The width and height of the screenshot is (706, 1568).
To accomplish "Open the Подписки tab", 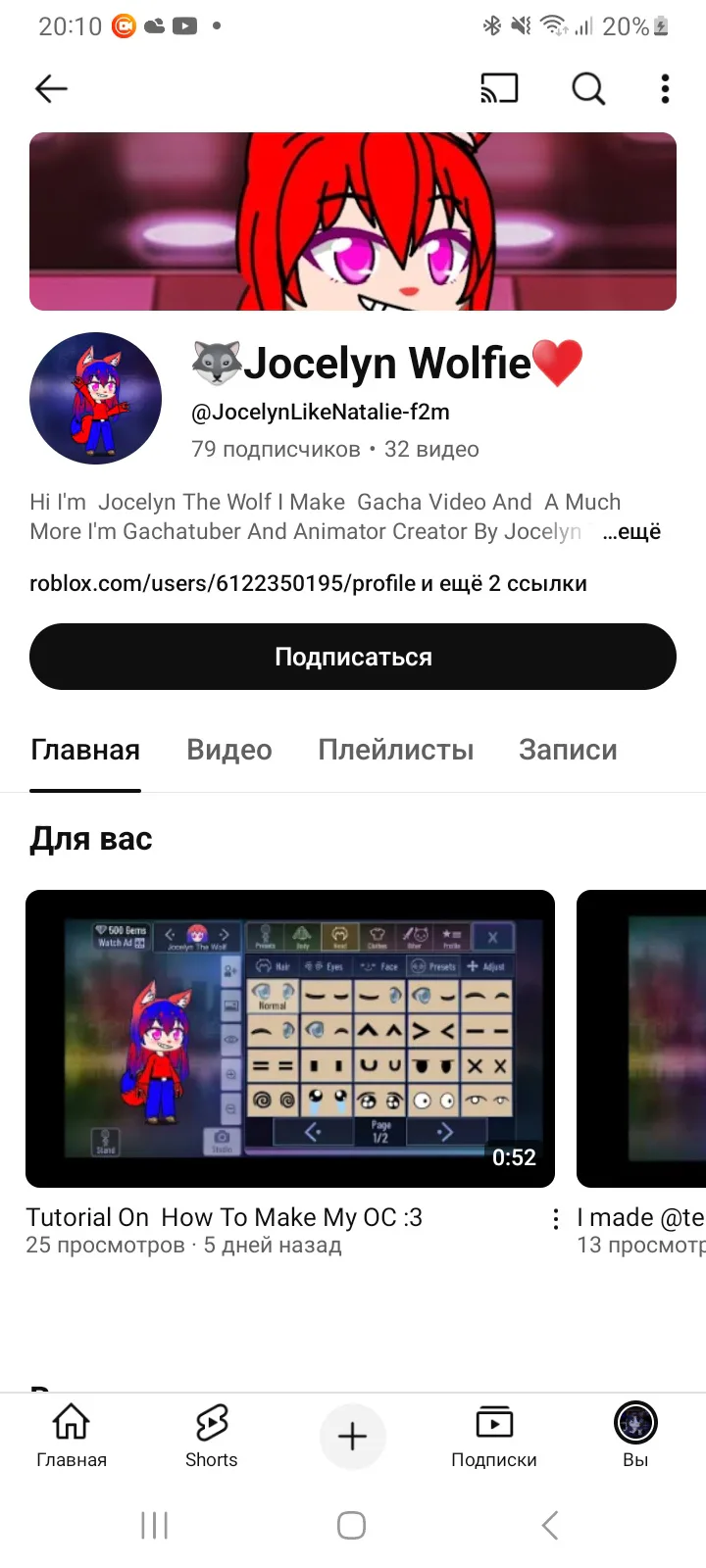I will click(494, 1435).
